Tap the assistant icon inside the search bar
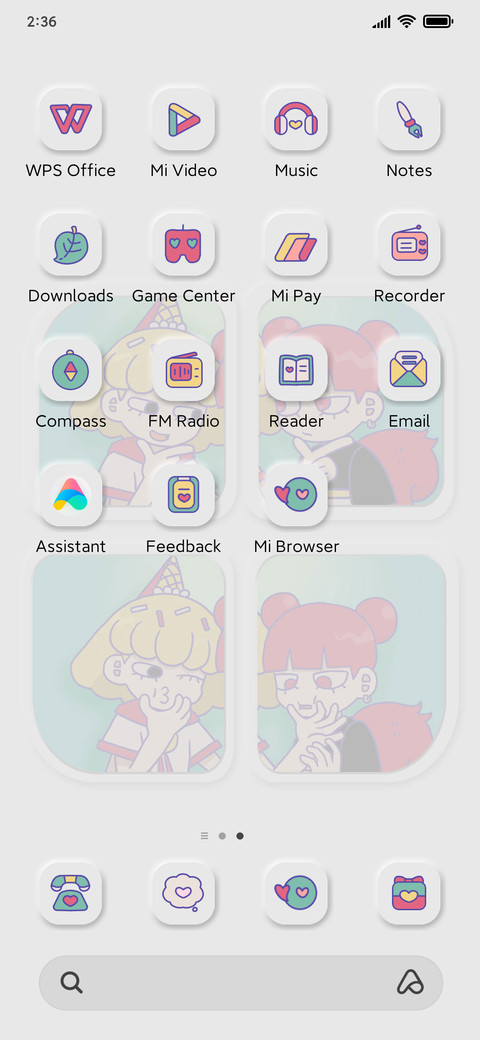Image resolution: width=480 pixels, height=1040 pixels. click(410, 982)
